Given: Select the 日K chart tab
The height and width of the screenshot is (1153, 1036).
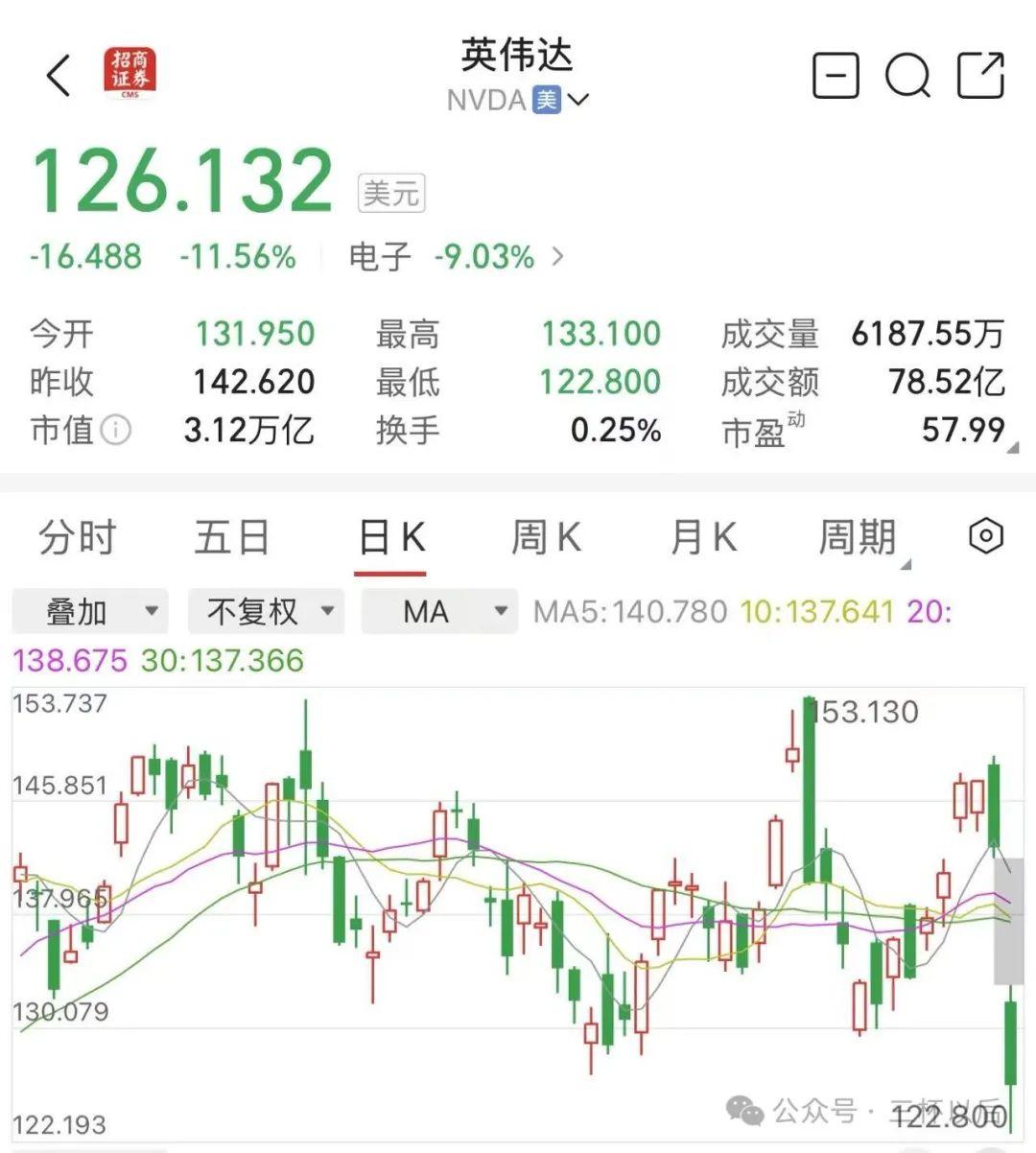Looking at the screenshot, I should pyautogui.click(x=390, y=538).
